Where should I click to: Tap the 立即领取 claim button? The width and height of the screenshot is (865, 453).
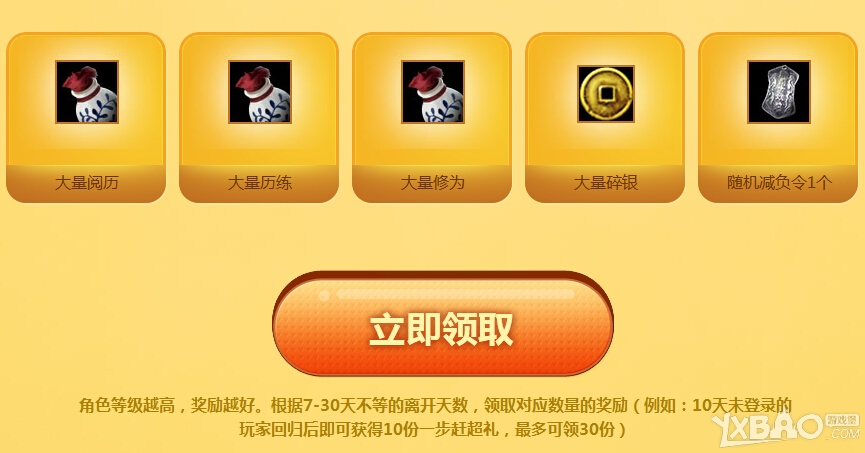[x=442, y=327]
